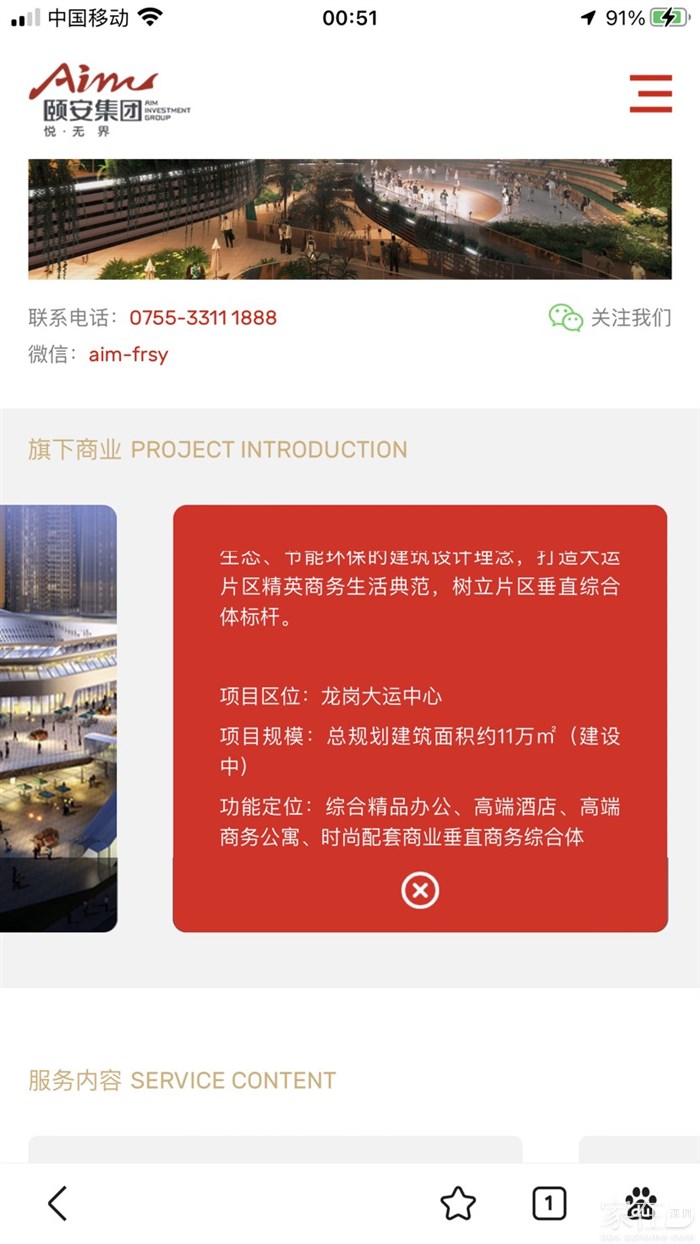Tap 关注我们 to follow on WeChat

(611, 318)
